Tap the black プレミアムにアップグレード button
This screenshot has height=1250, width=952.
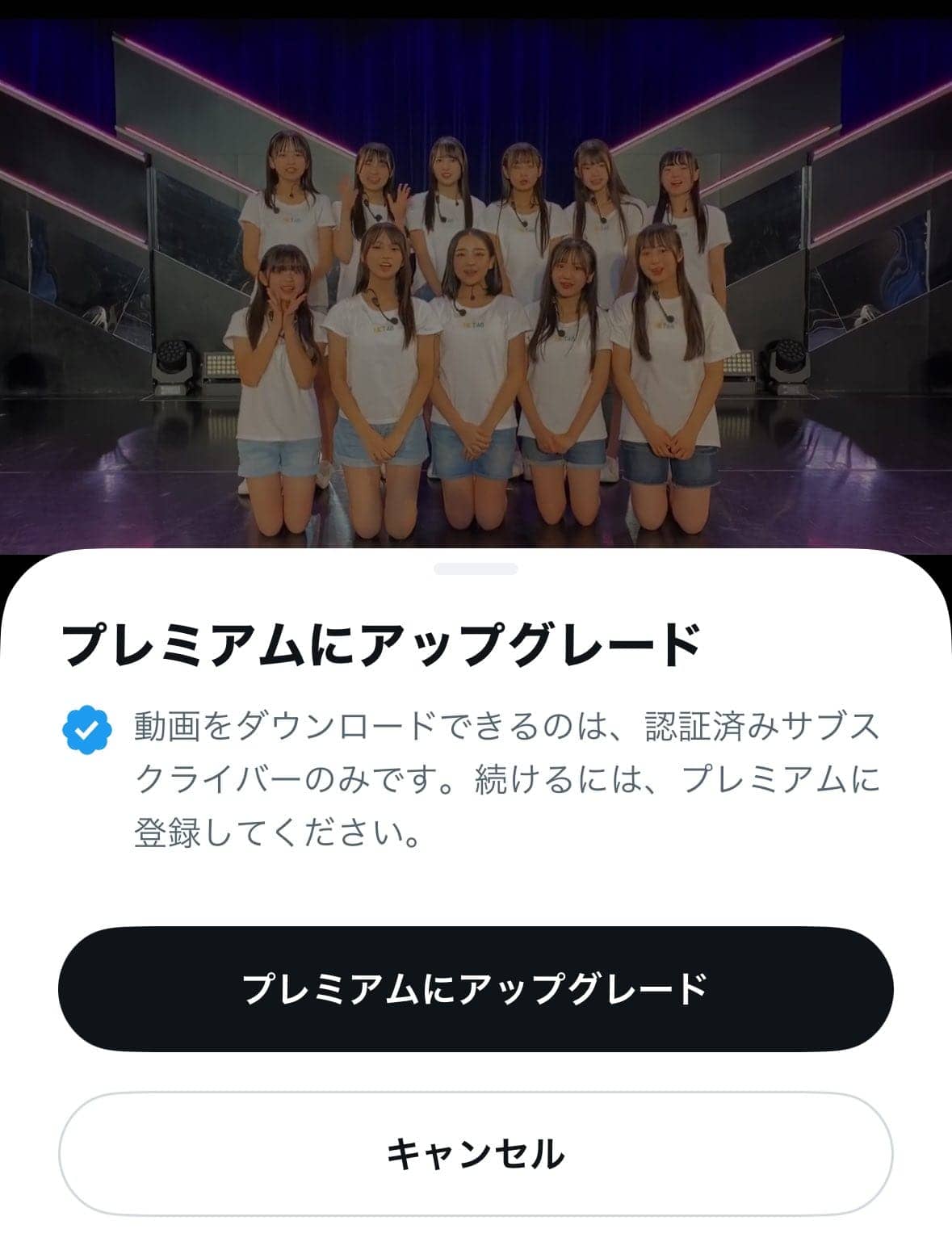tap(476, 988)
